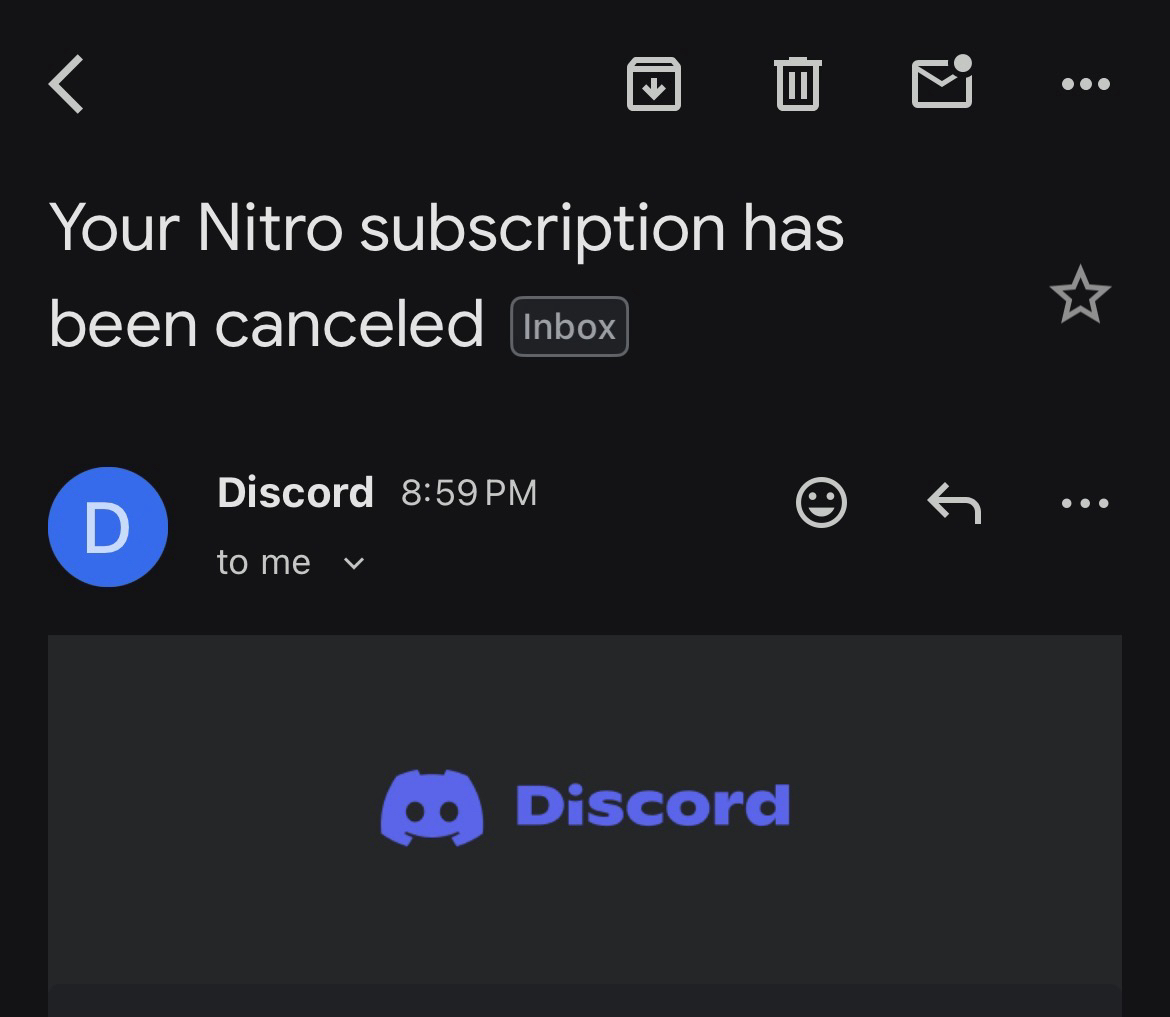
Task: Open the top bar overflow menu
Action: tap(1085, 84)
